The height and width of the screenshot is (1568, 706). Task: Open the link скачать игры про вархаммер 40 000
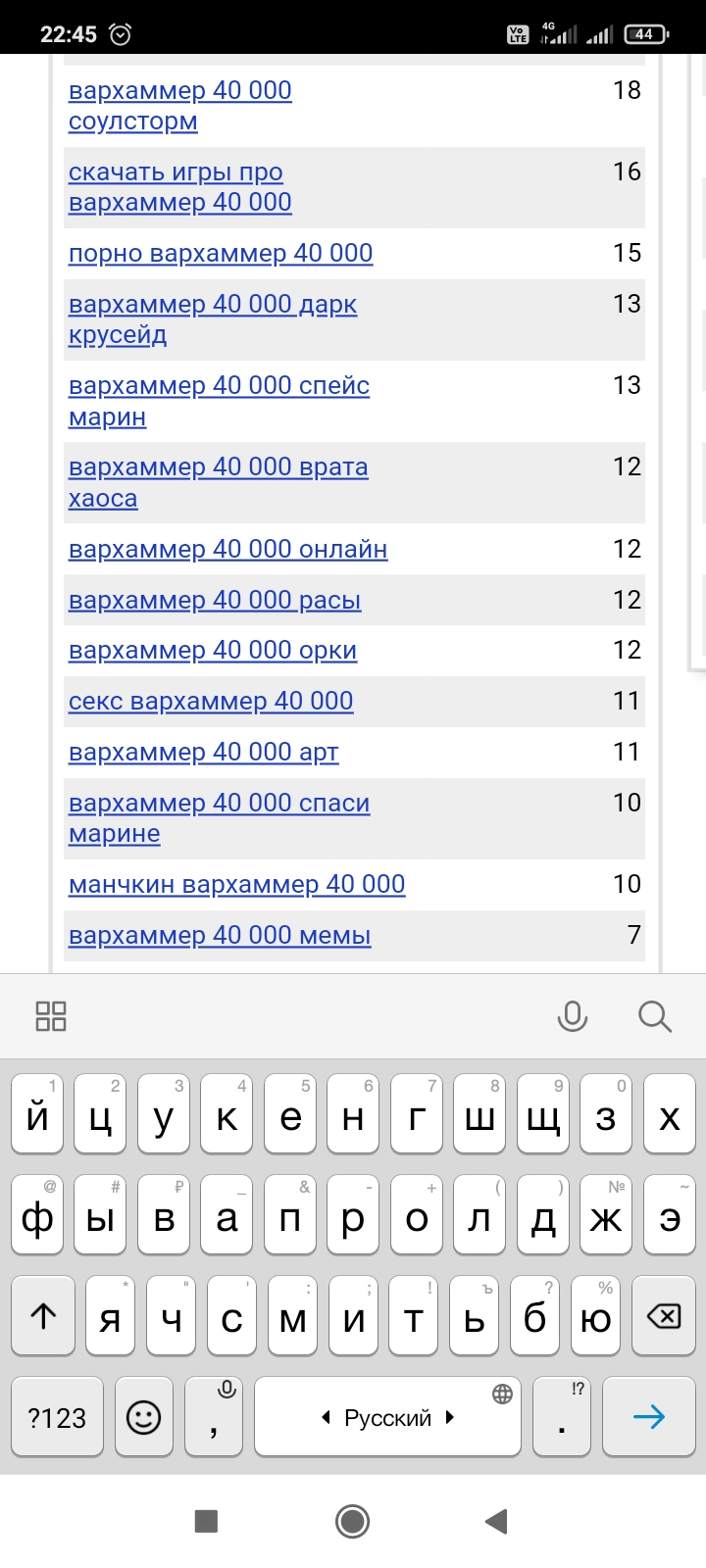(180, 187)
